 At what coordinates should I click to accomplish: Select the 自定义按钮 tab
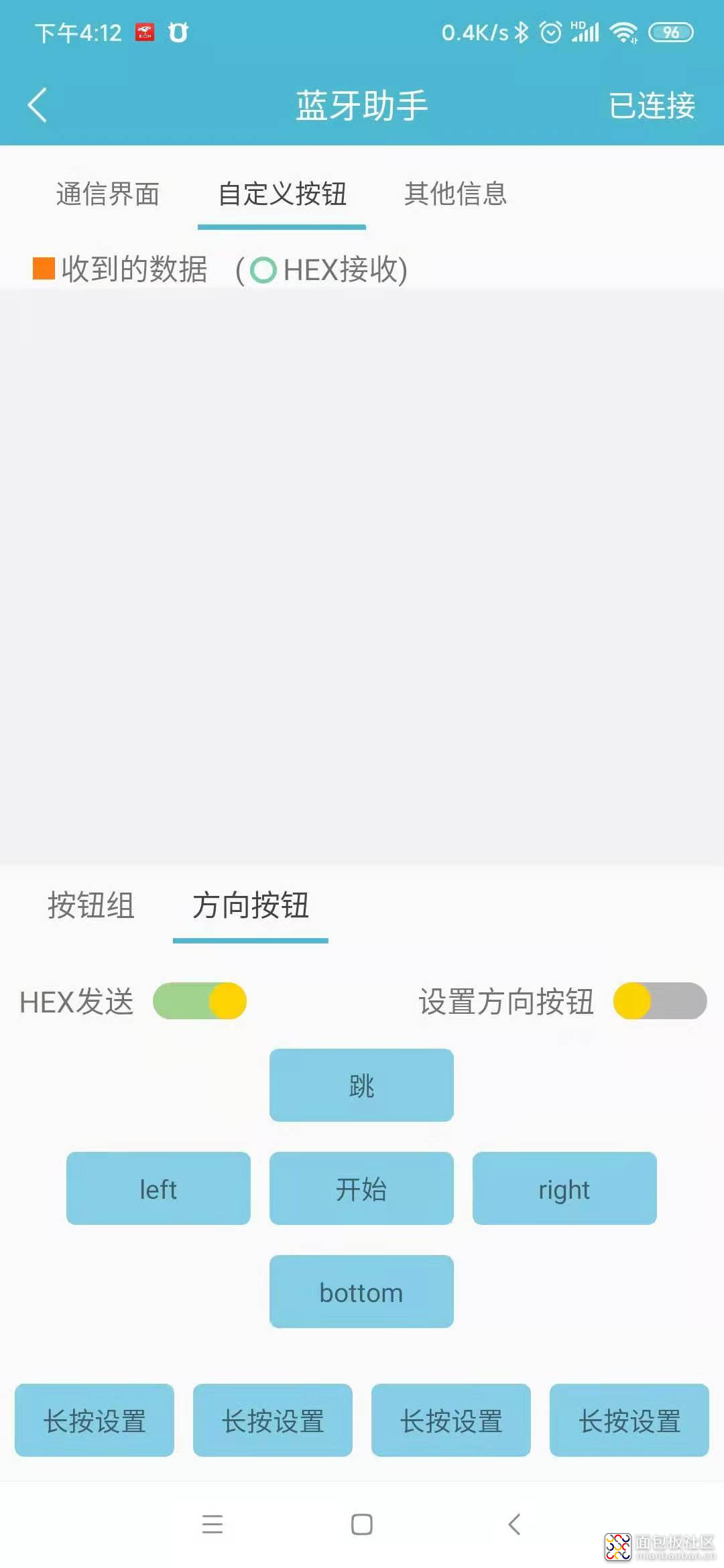[x=282, y=194]
